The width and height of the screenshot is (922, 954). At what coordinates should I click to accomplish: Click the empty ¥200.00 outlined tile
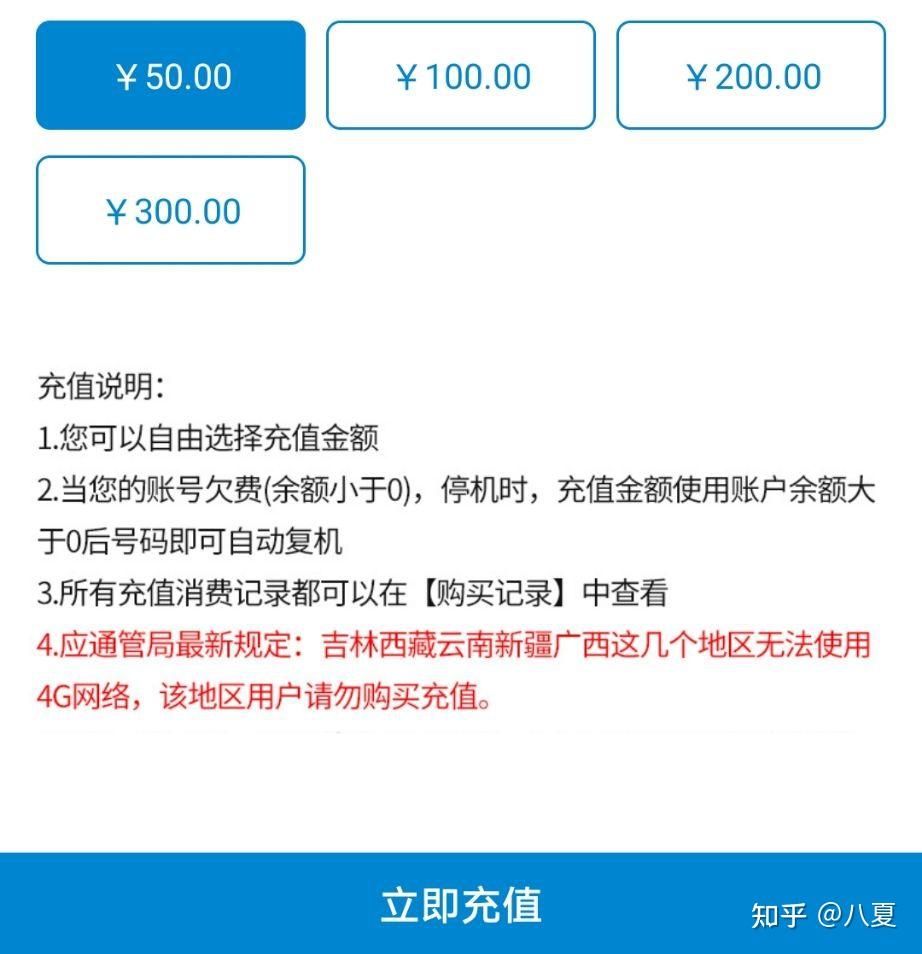pos(750,75)
